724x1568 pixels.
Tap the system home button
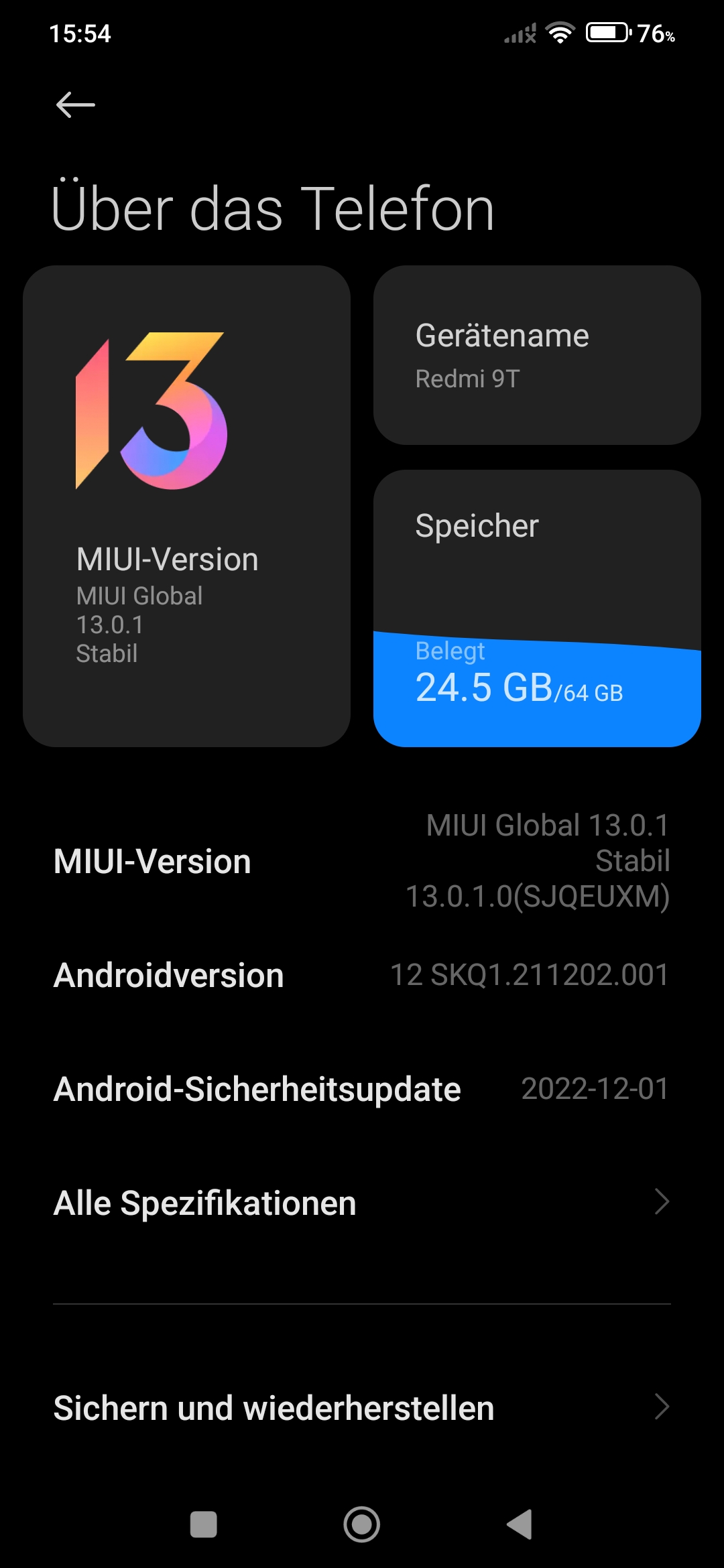[x=362, y=1524]
